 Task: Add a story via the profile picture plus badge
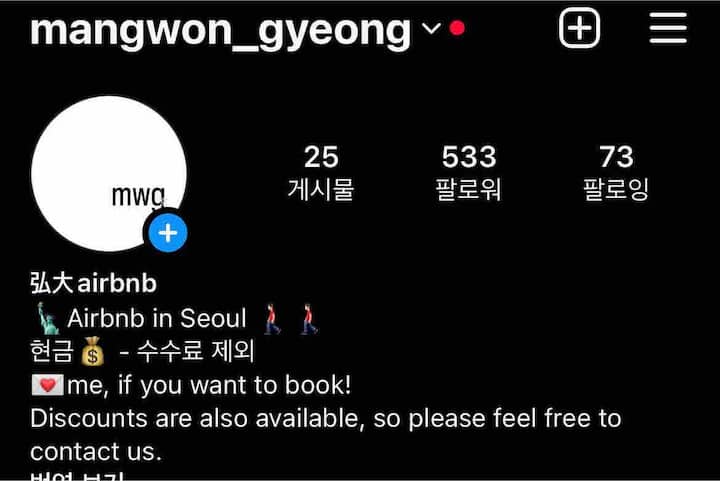(x=168, y=233)
